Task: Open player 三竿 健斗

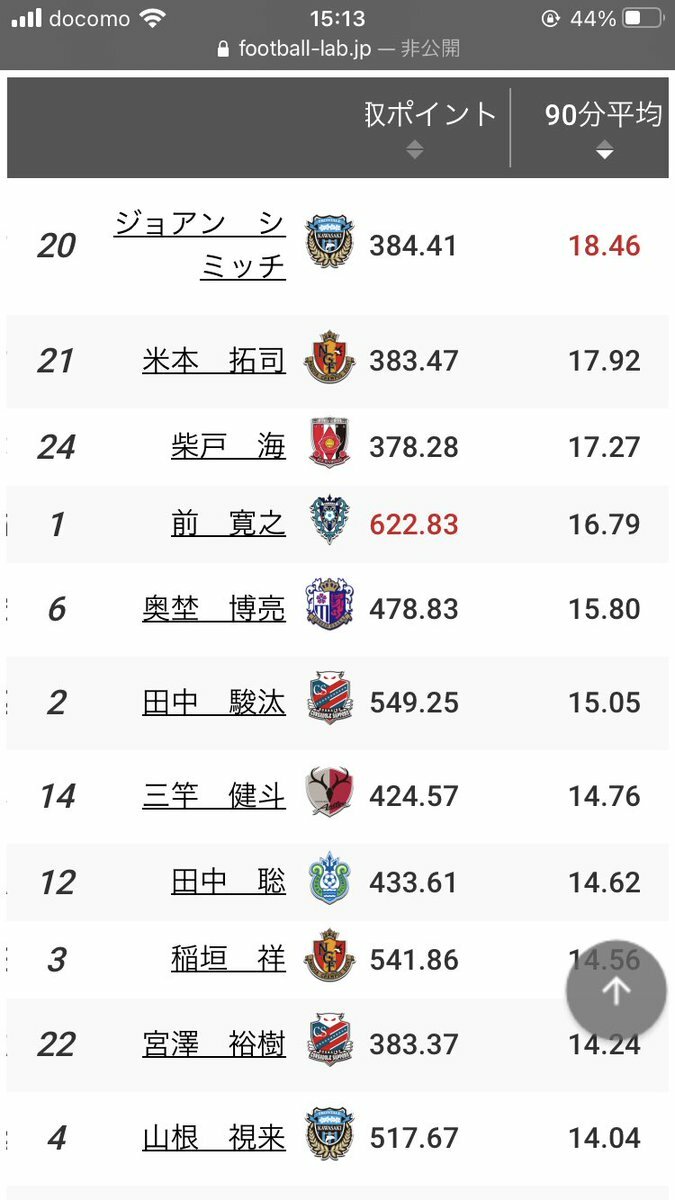Action: tap(214, 796)
